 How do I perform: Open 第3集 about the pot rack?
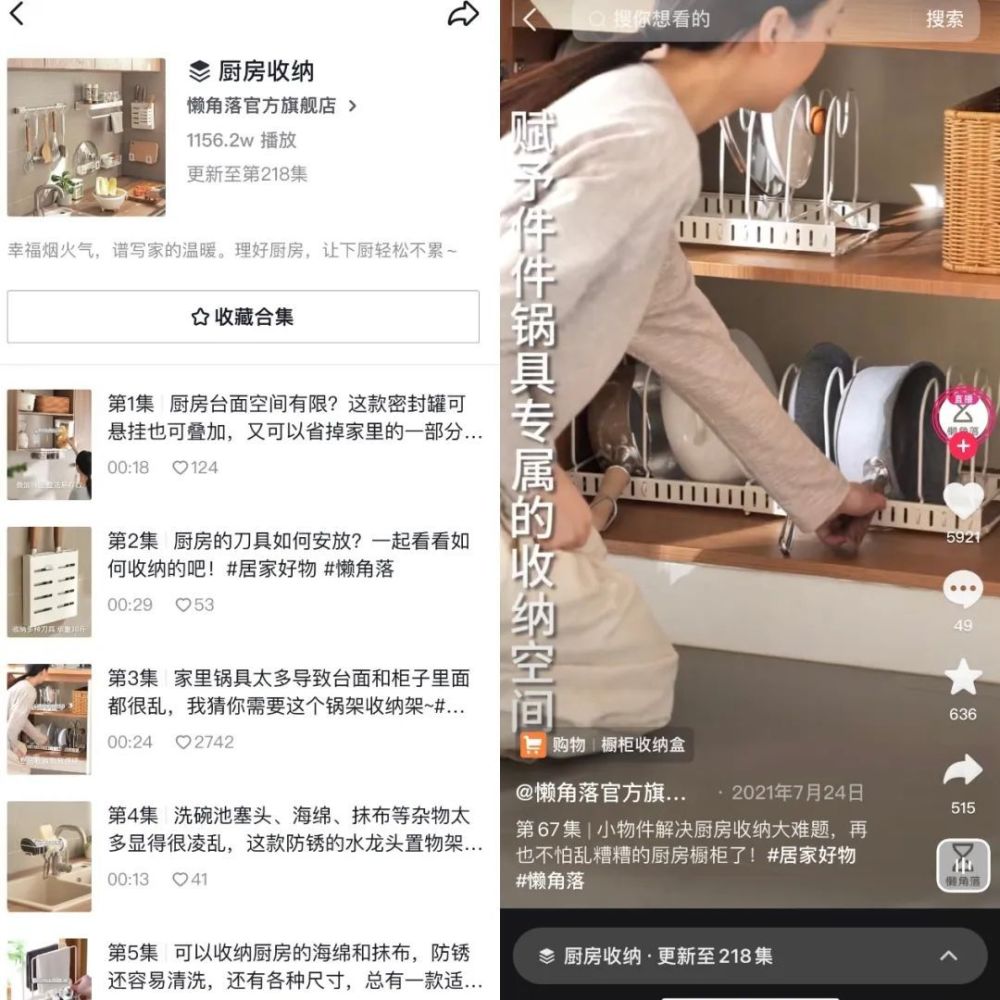tap(245, 718)
